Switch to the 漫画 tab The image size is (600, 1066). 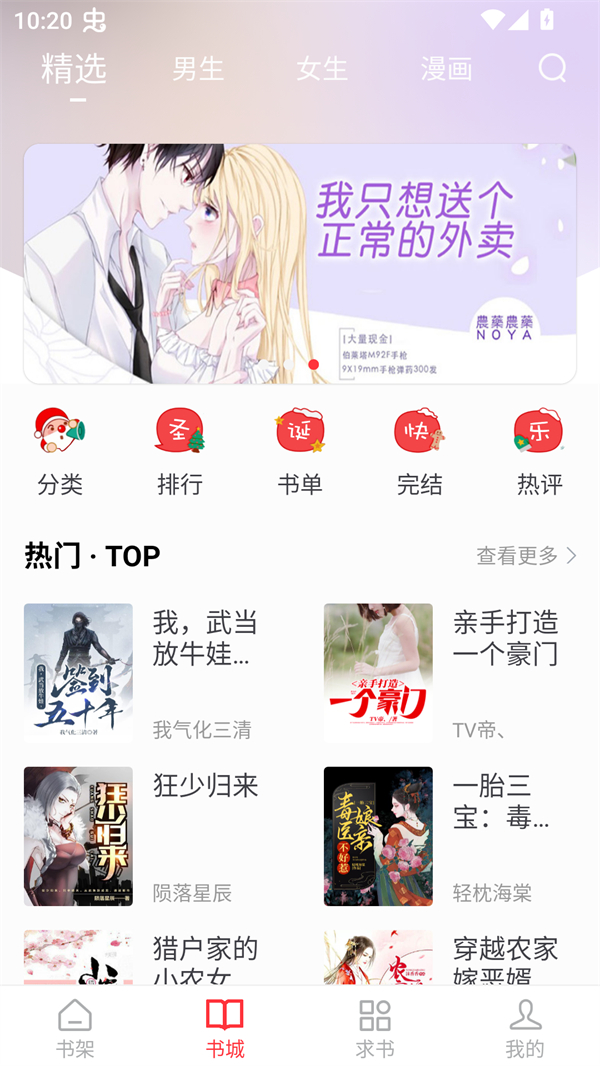pyautogui.click(x=446, y=69)
